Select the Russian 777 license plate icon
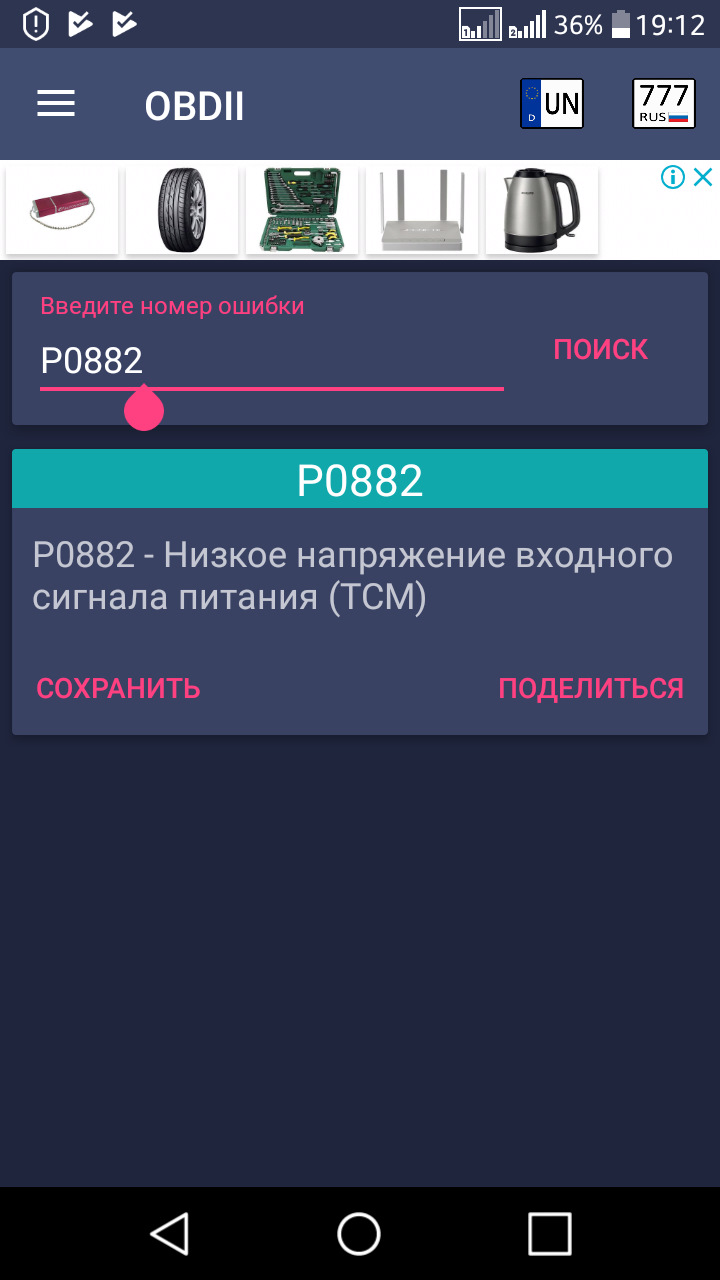 point(664,104)
